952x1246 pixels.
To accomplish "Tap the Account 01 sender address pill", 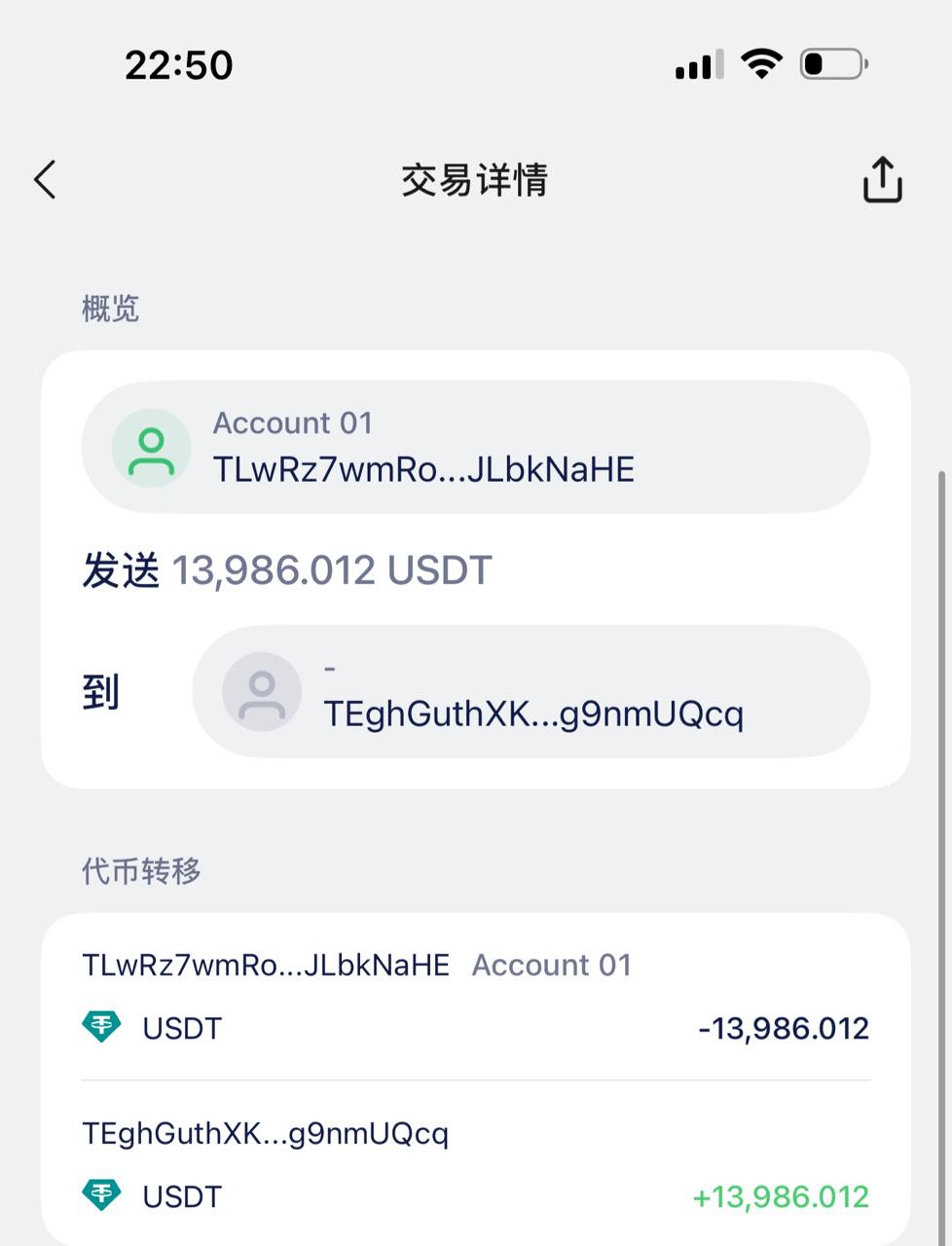I will tap(475, 447).
